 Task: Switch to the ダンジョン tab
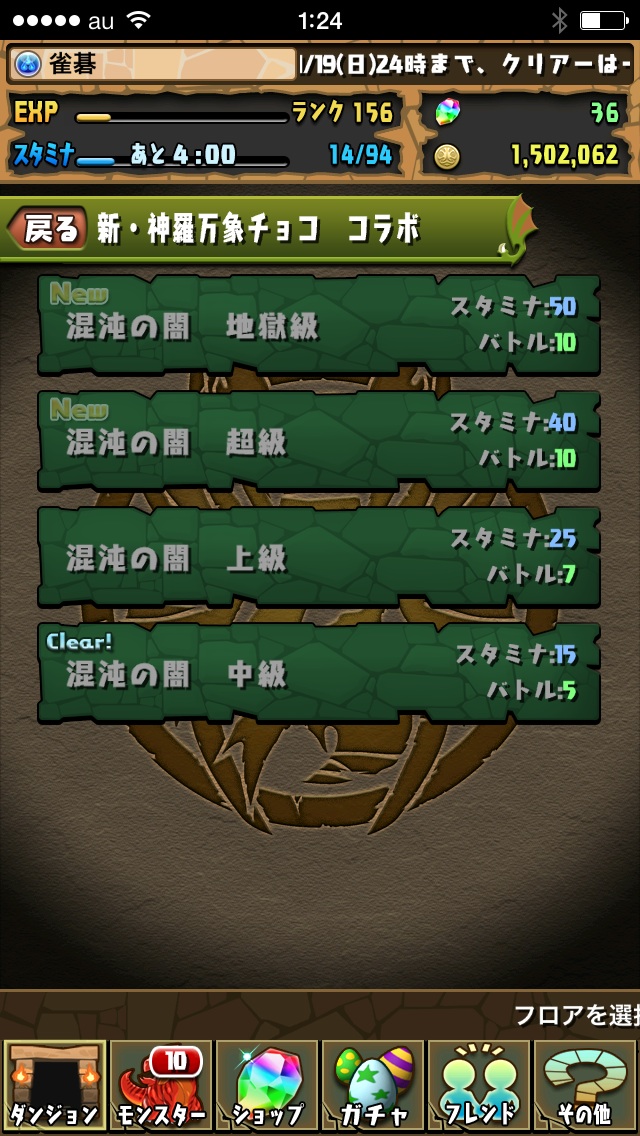[53, 1086]
